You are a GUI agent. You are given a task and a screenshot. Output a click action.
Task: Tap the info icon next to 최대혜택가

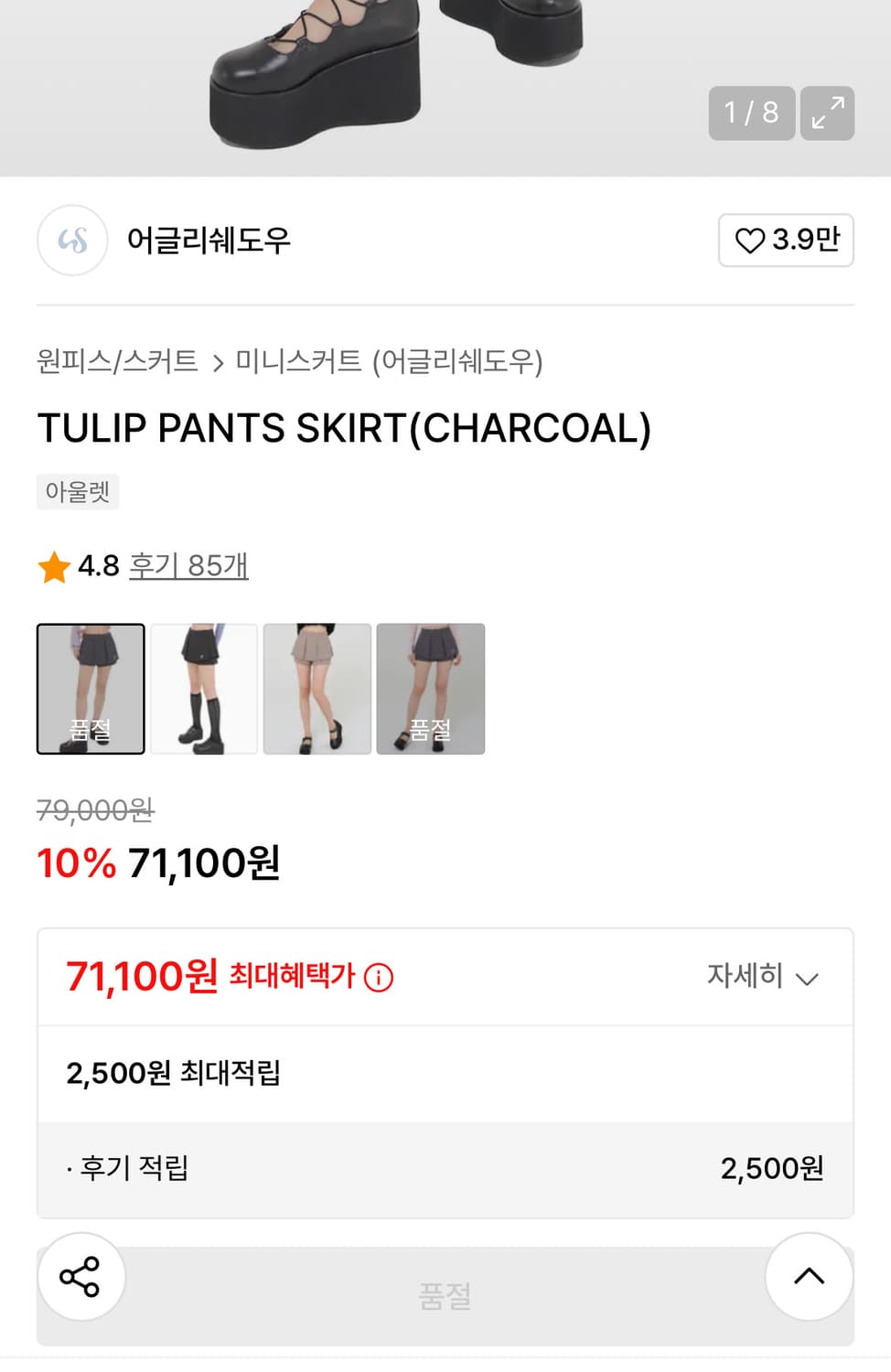tap(376, 977)
